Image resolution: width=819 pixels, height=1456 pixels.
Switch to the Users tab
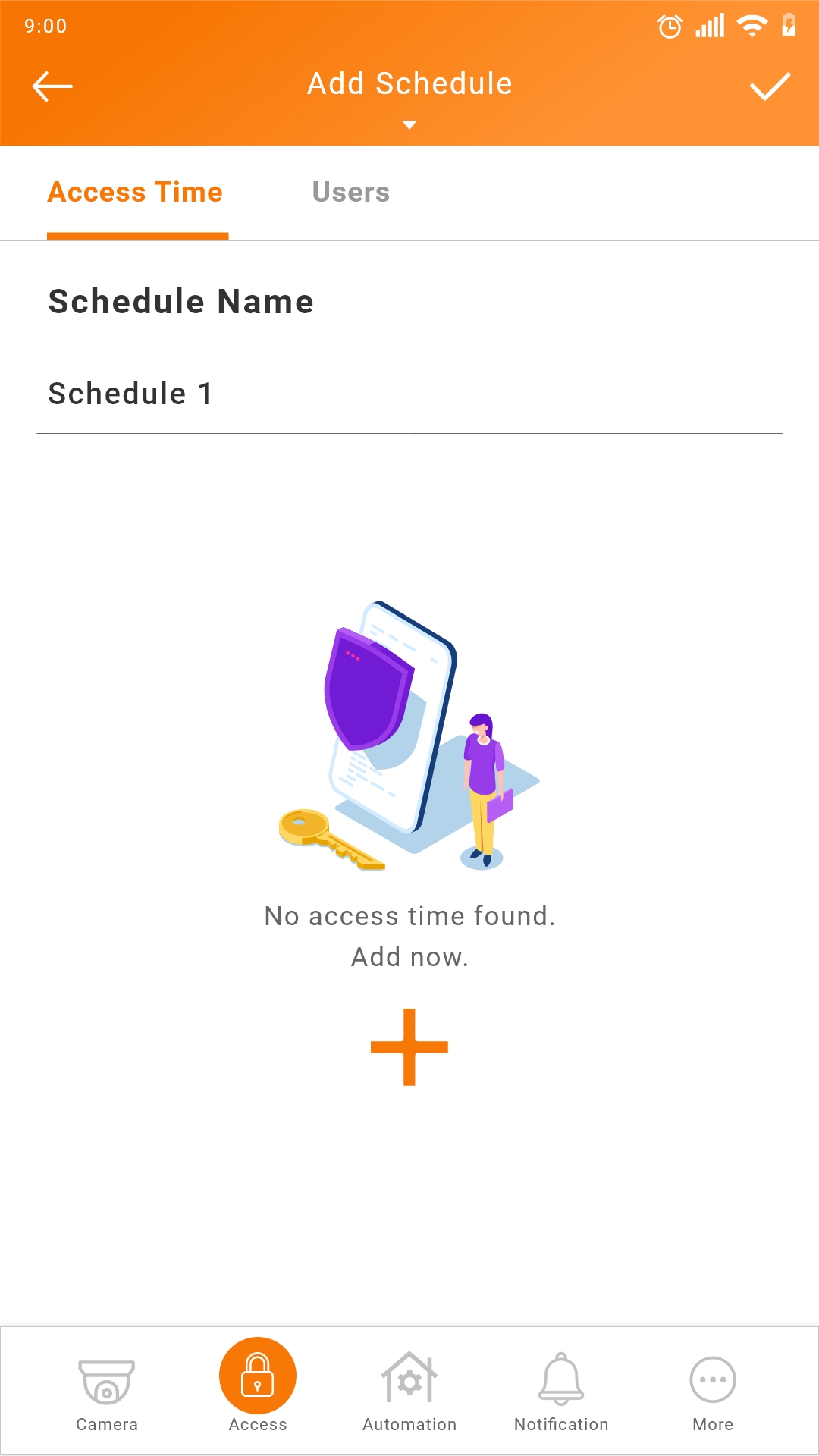click(x=351, y=193)
